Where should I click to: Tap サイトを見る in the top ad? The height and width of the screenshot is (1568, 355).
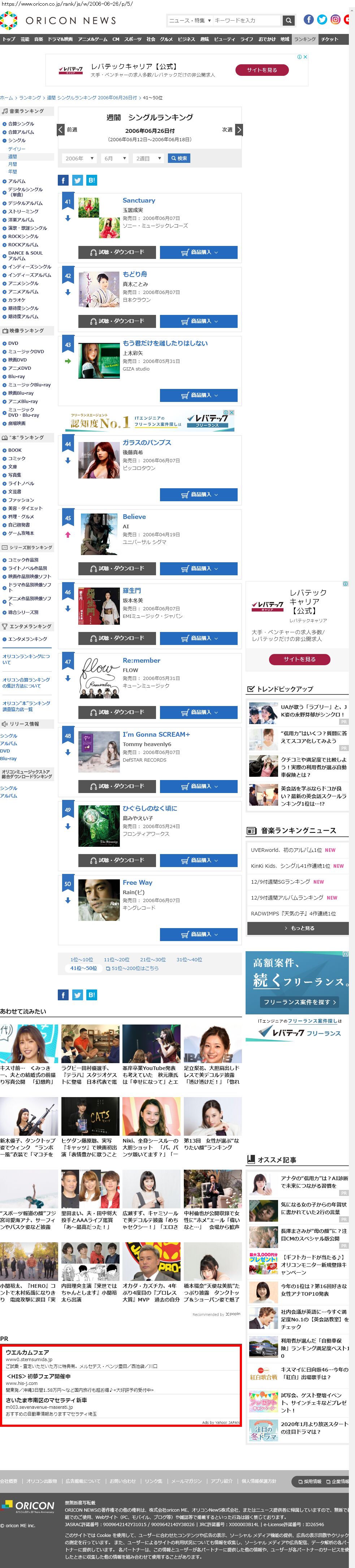pos(262,70)
